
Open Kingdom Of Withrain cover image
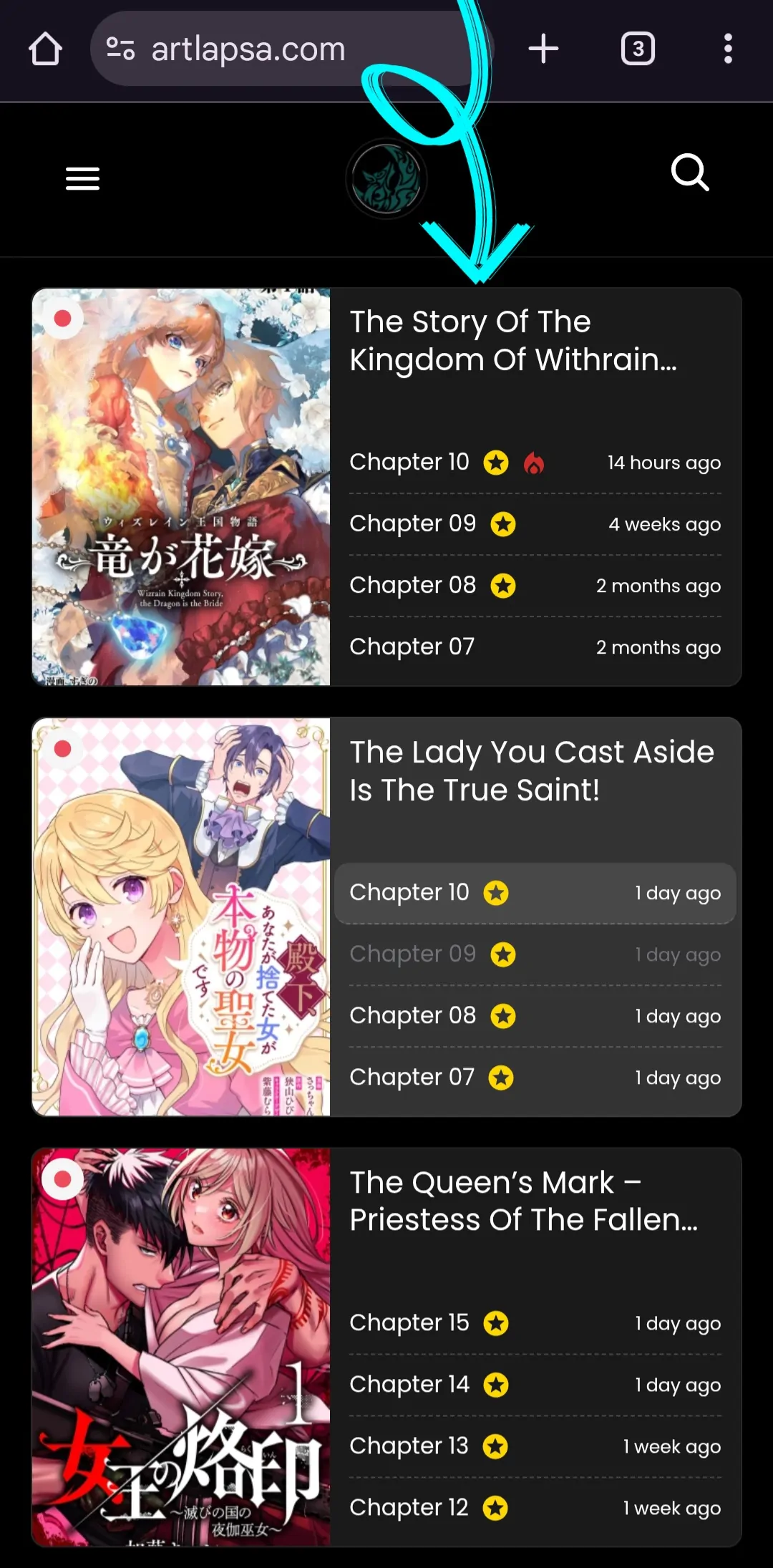[x=181, y=487]
